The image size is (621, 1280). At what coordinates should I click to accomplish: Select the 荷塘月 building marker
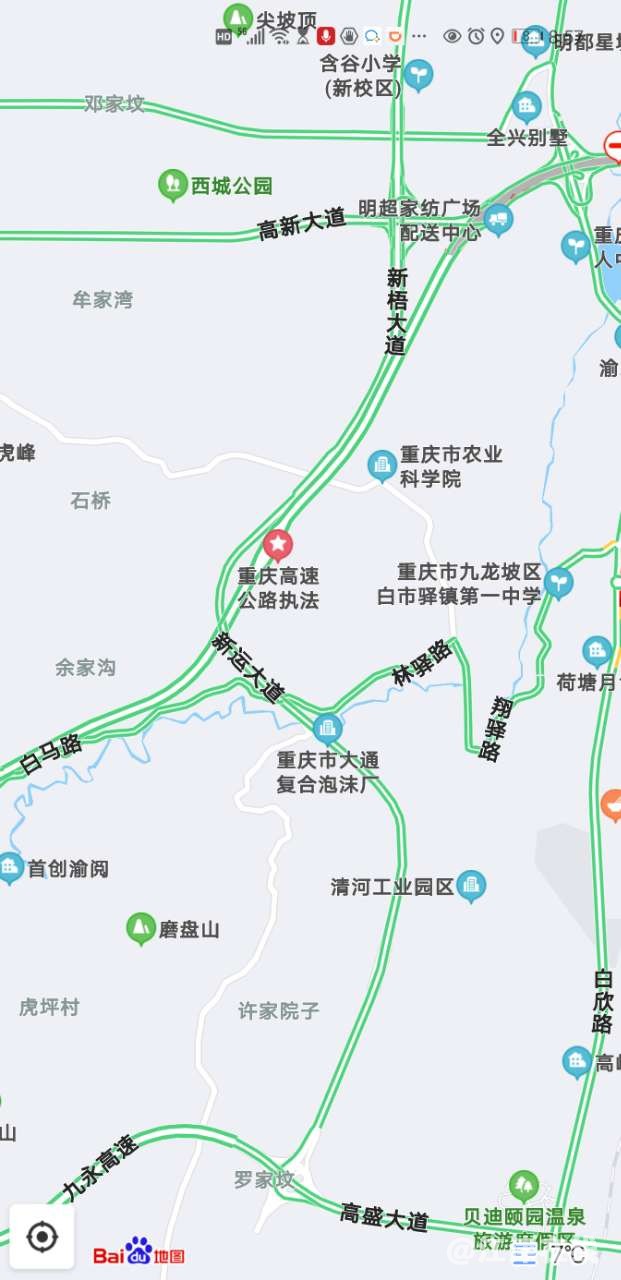(x=597, y=652)
